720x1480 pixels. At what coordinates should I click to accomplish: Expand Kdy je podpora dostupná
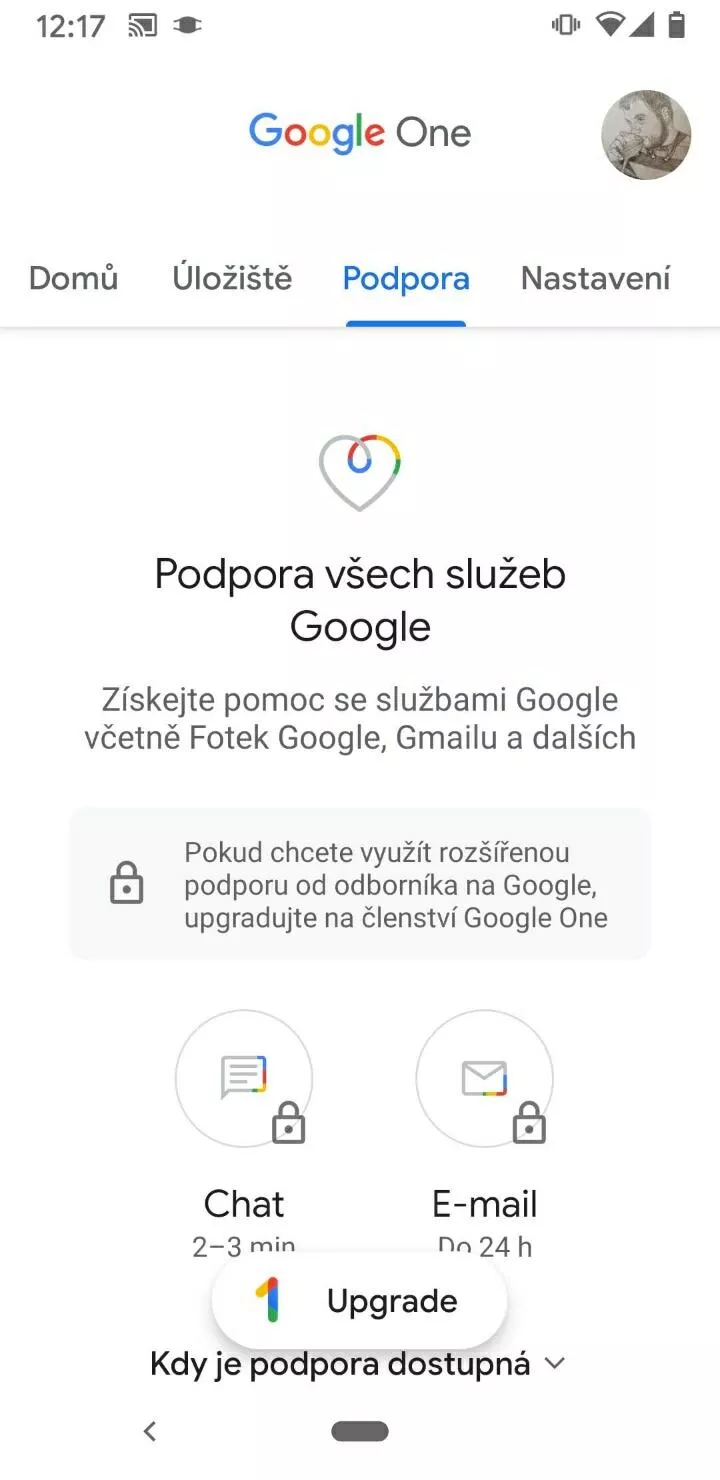(x=358, y=1363)
